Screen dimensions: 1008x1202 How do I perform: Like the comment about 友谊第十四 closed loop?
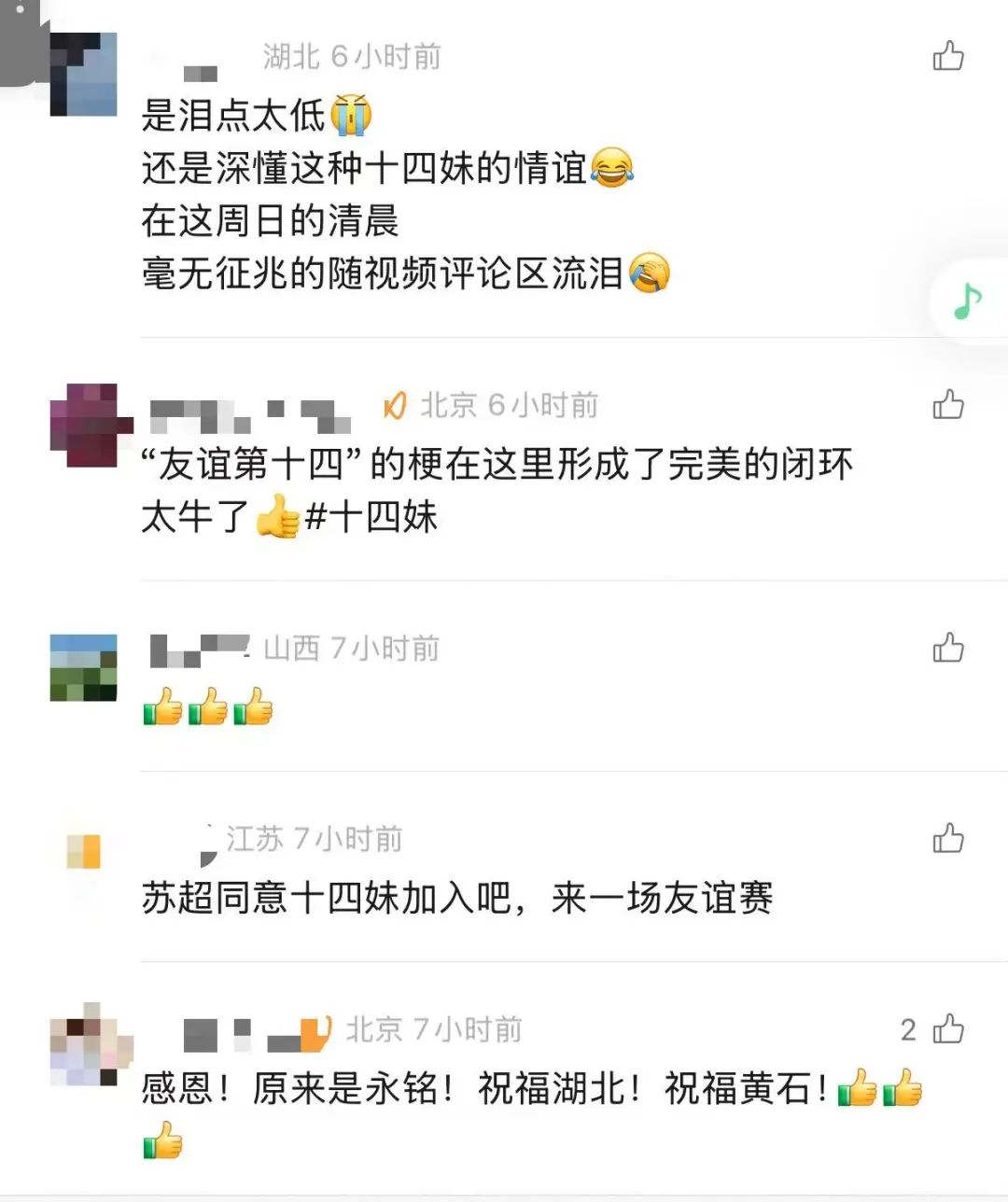point(948,405)
